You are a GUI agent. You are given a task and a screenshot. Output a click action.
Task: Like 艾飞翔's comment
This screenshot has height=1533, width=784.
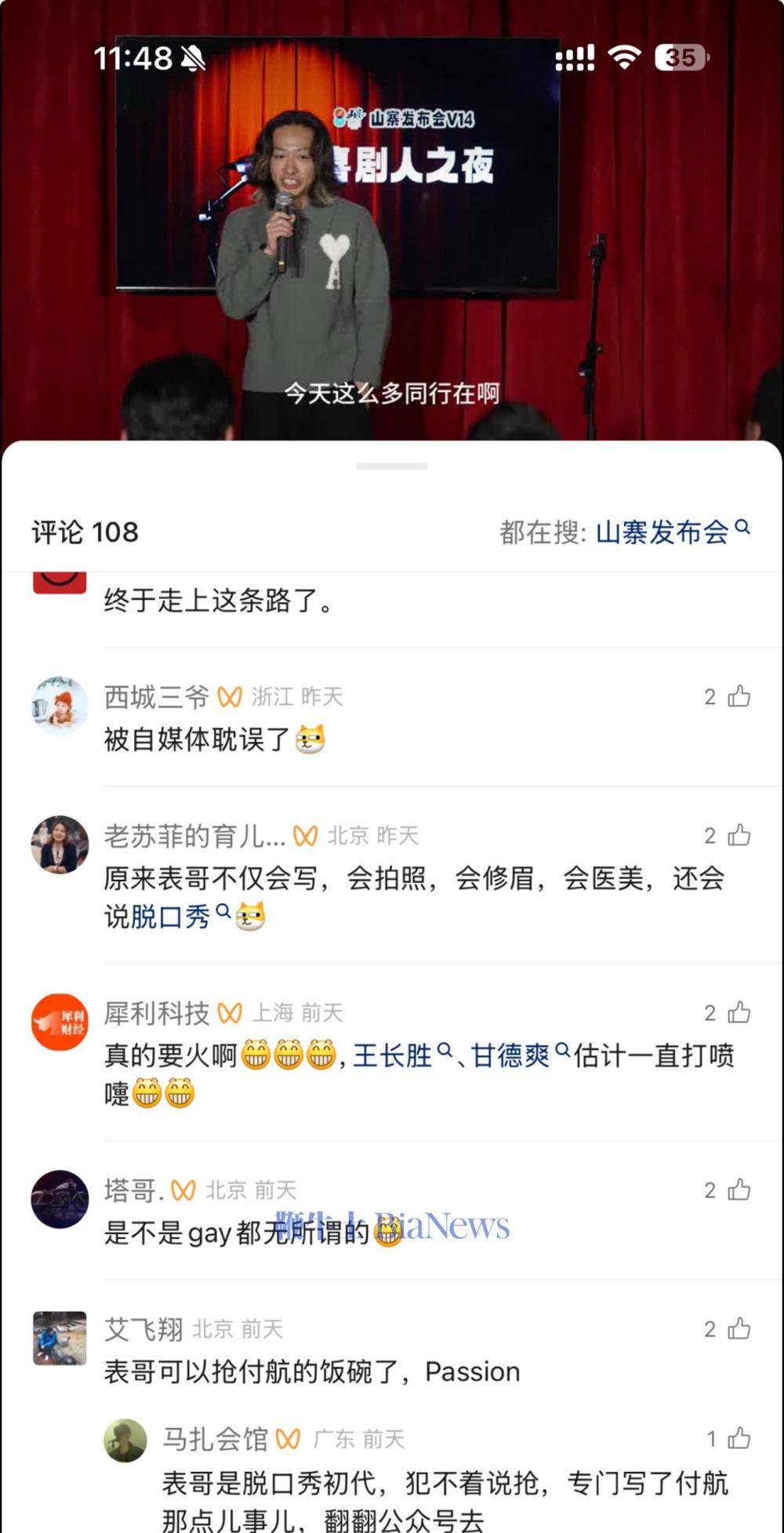739,1328
